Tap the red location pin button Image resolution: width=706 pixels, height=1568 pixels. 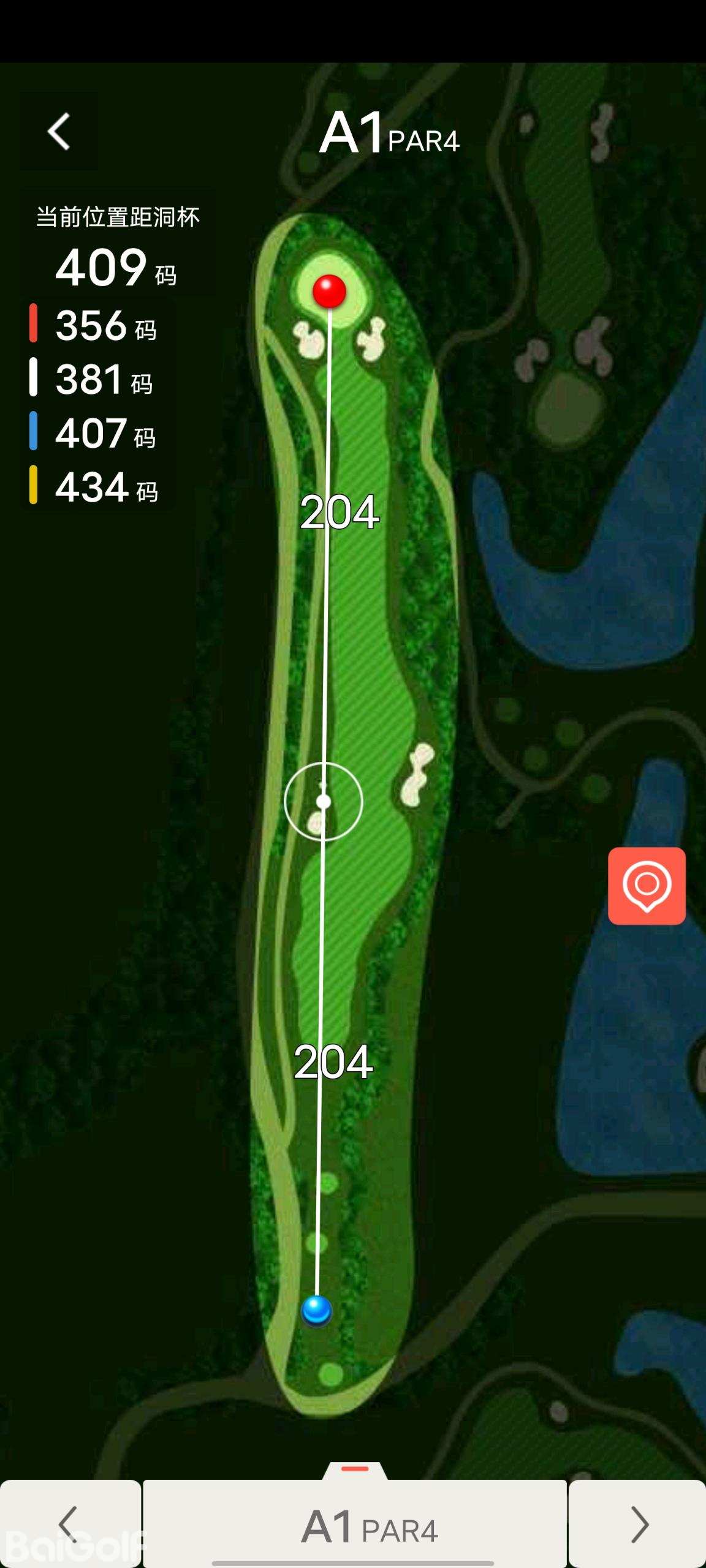(647, 886)
